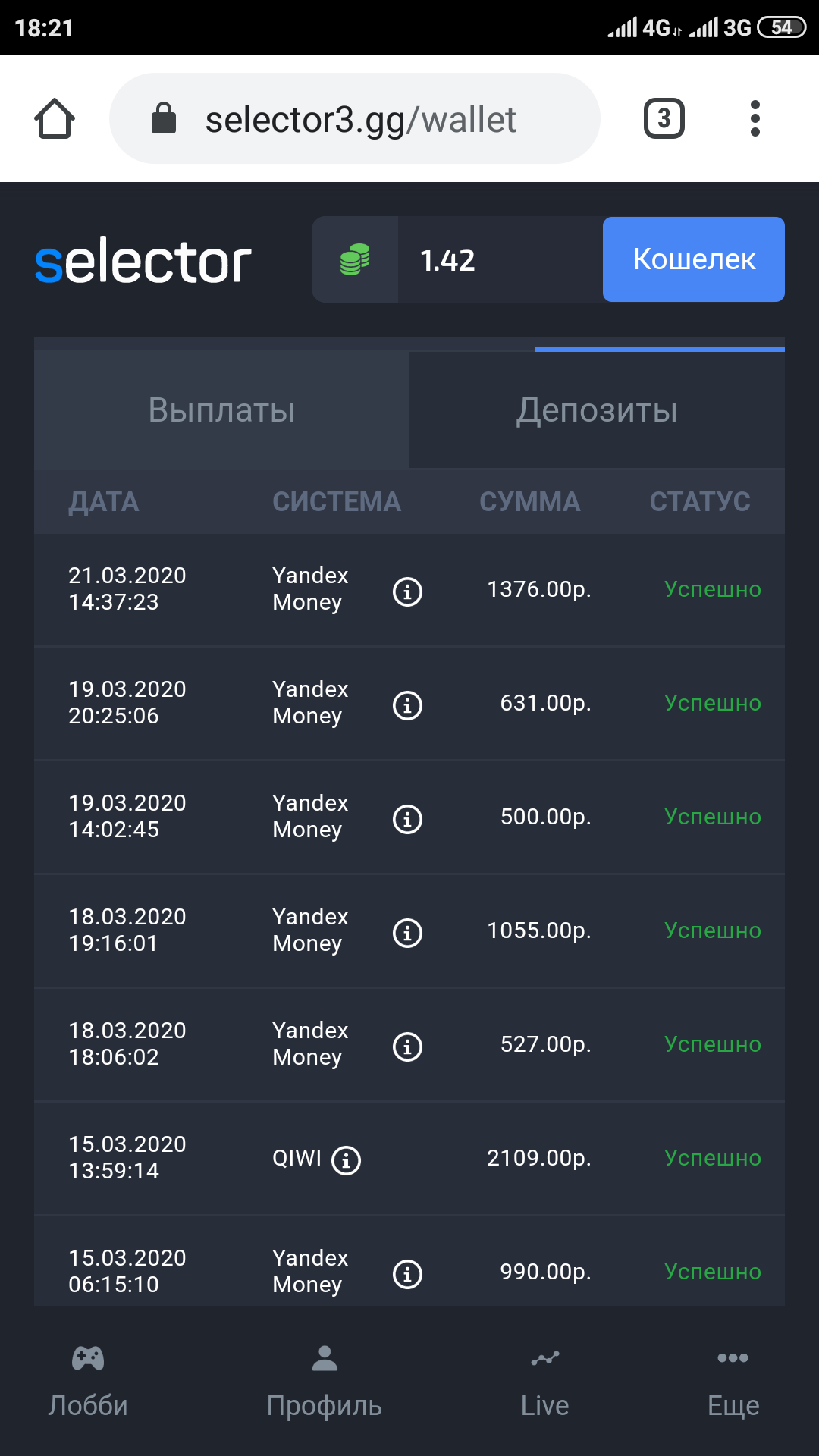Viewport: 819px width, 1456px height.
Task: Open the browser overflow menu
Action: 755,119
